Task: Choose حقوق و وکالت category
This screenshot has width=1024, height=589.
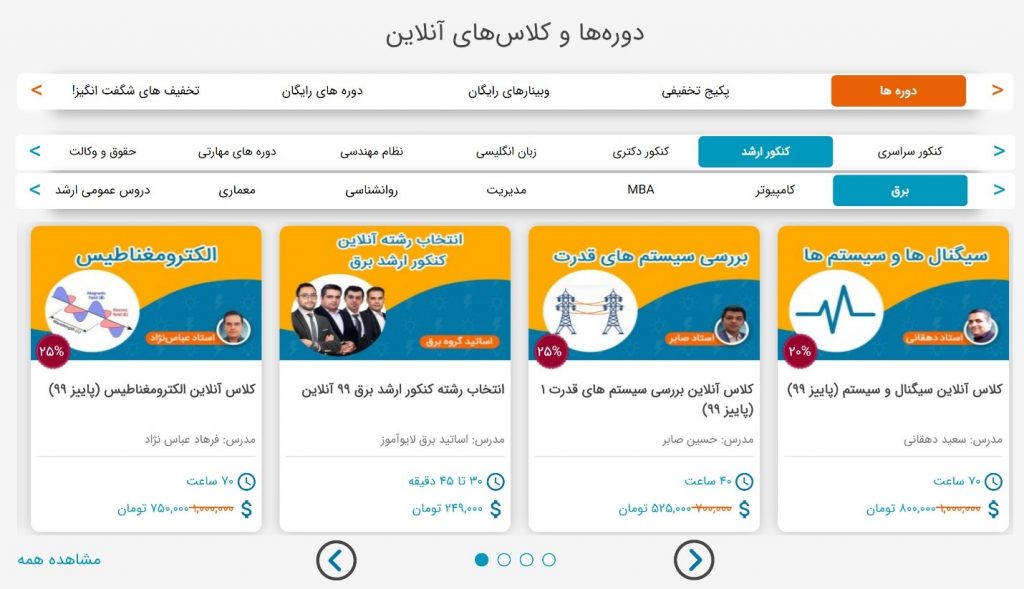Action: point(102,152)
